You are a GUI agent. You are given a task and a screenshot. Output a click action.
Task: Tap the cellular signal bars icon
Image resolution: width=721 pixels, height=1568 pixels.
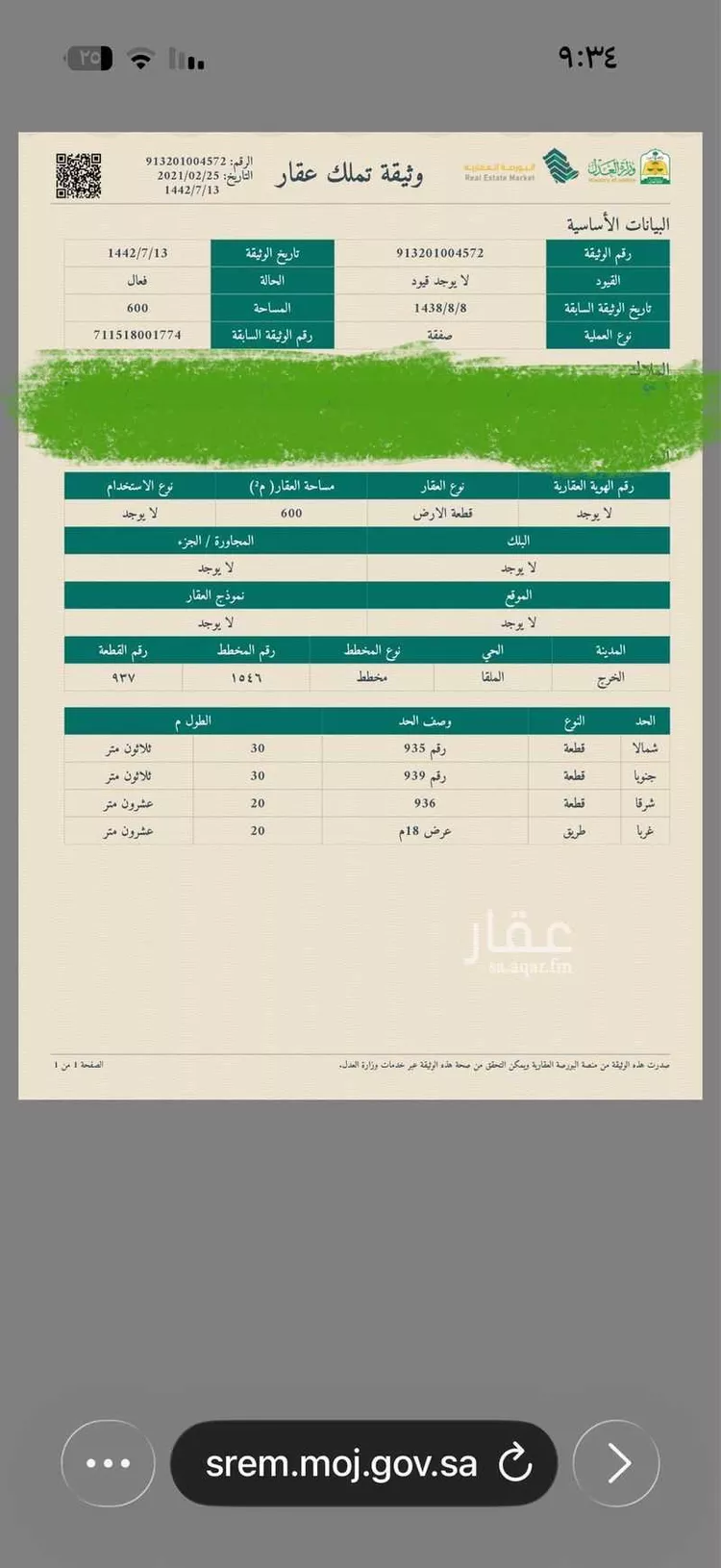coord(186,58)
